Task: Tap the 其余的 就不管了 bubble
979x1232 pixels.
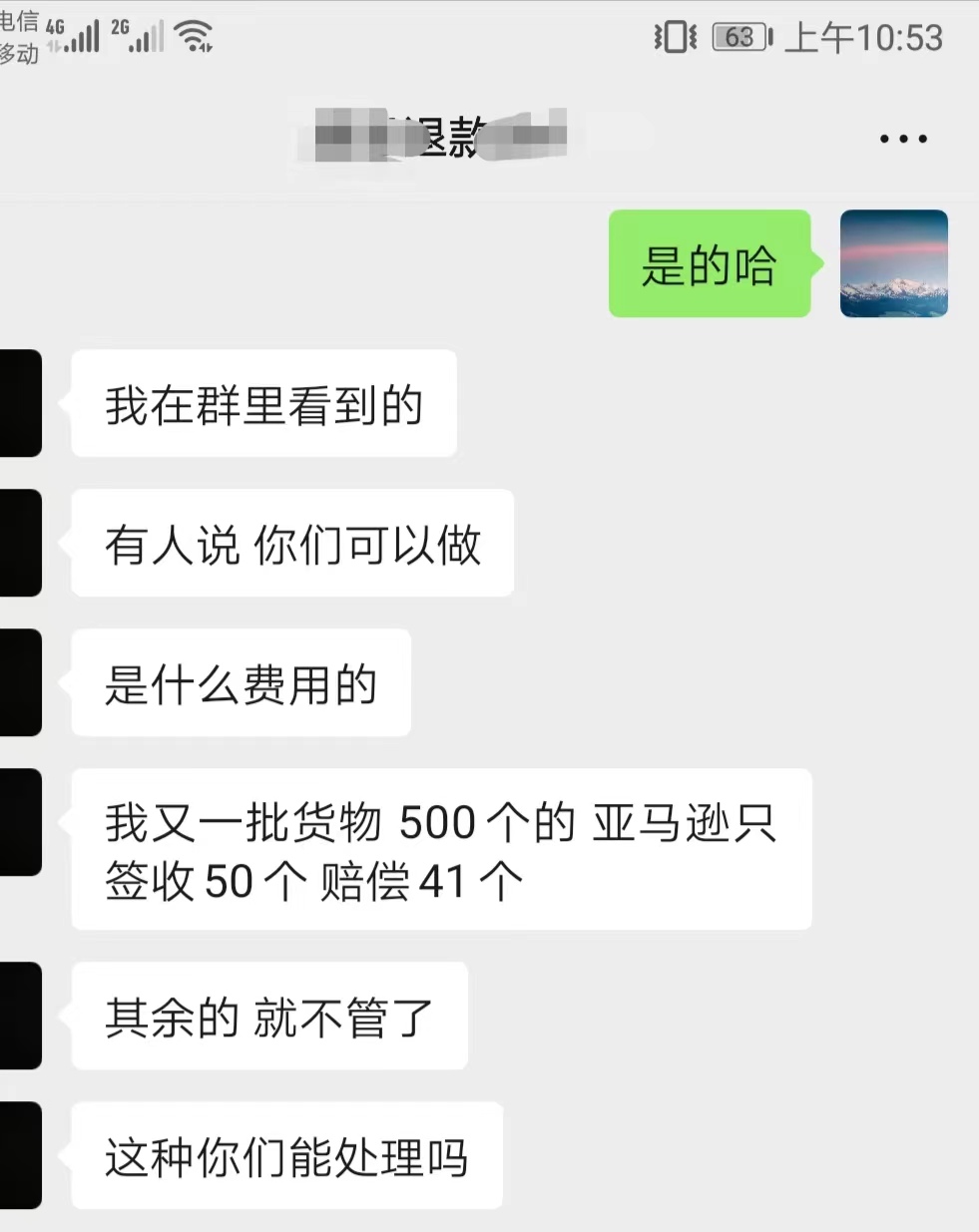Action: tap(268, 1016)
